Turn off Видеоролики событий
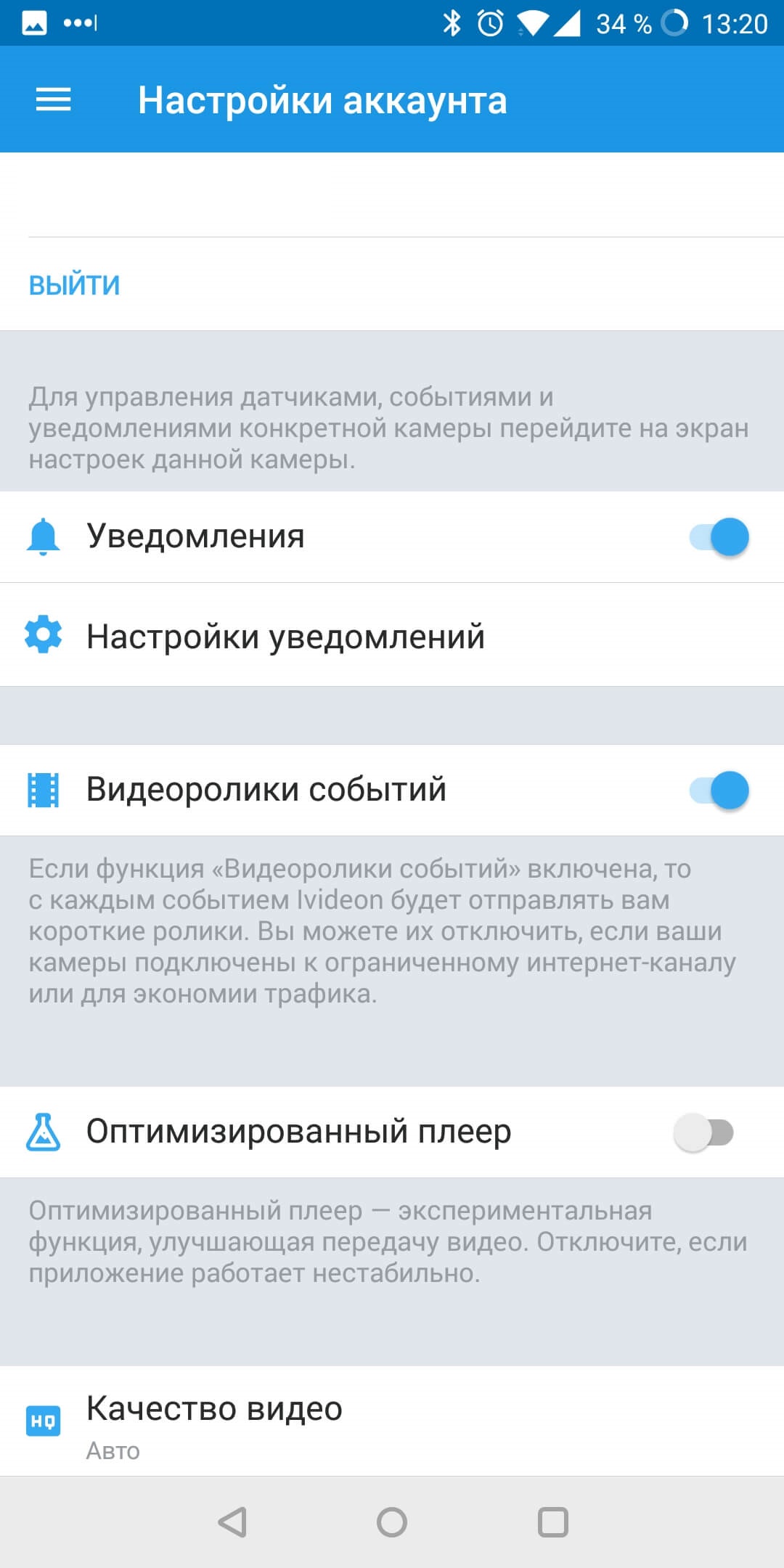 point(718,790)
